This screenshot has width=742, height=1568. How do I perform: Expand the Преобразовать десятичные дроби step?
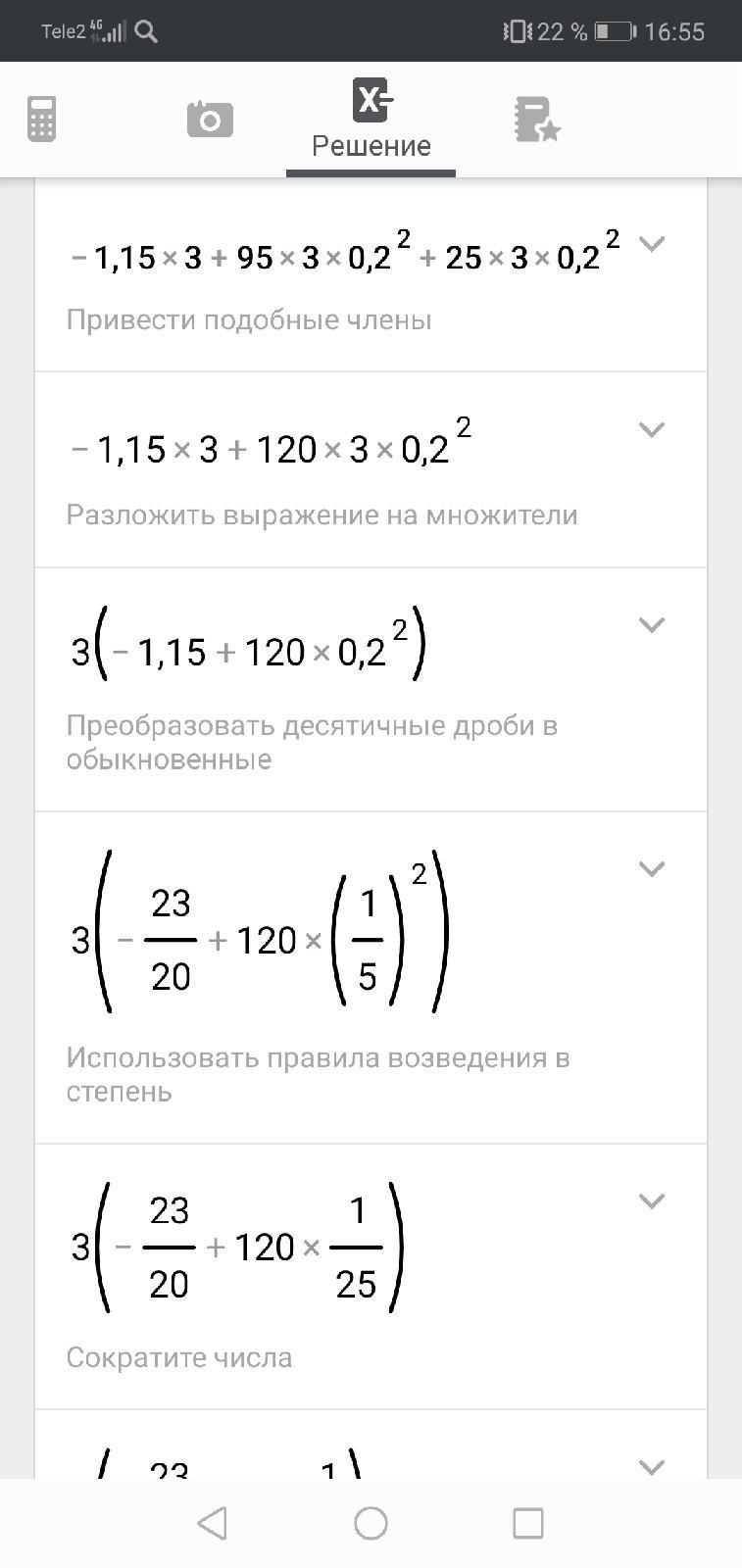coord(651,624)
